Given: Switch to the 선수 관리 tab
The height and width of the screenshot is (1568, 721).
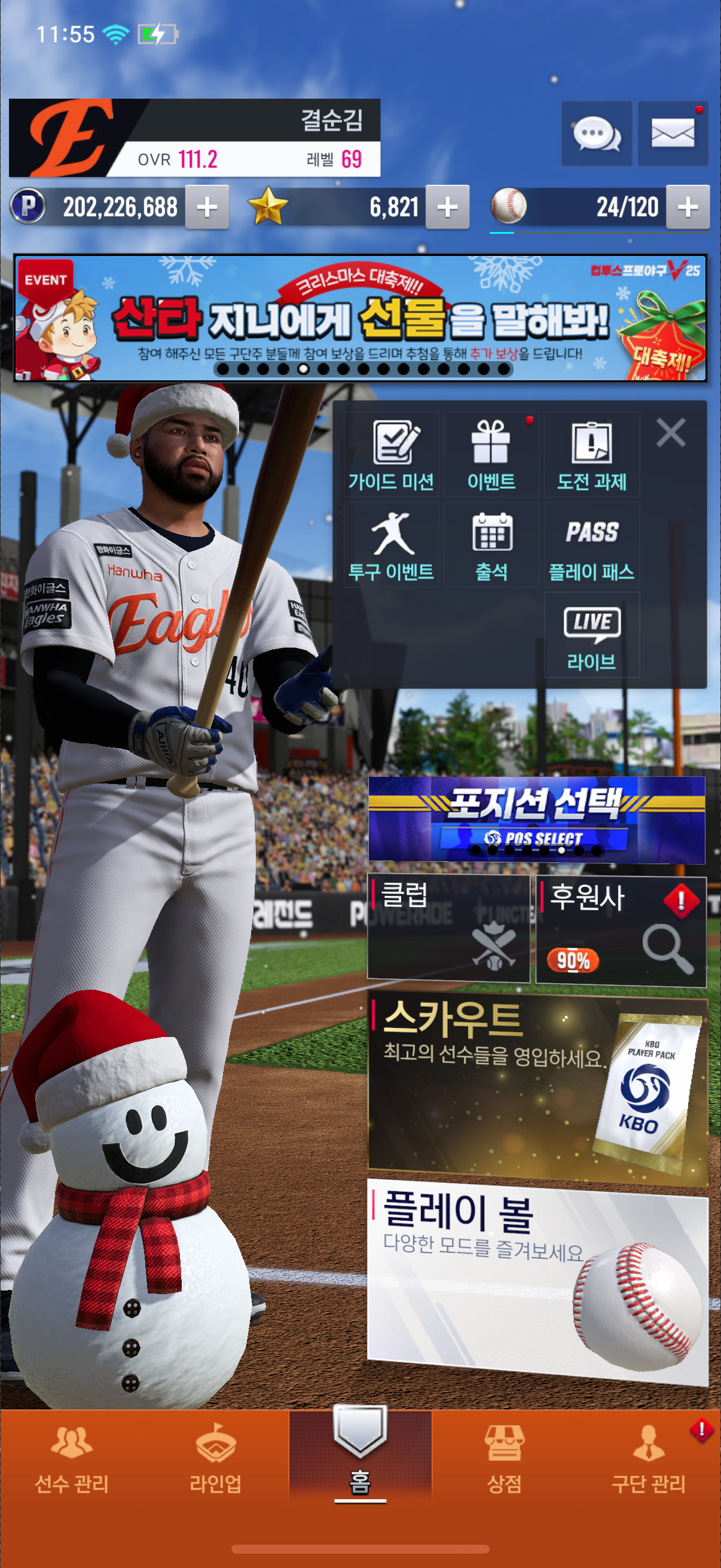Looking at the screenshot, I should click(x=72, y=1460).
